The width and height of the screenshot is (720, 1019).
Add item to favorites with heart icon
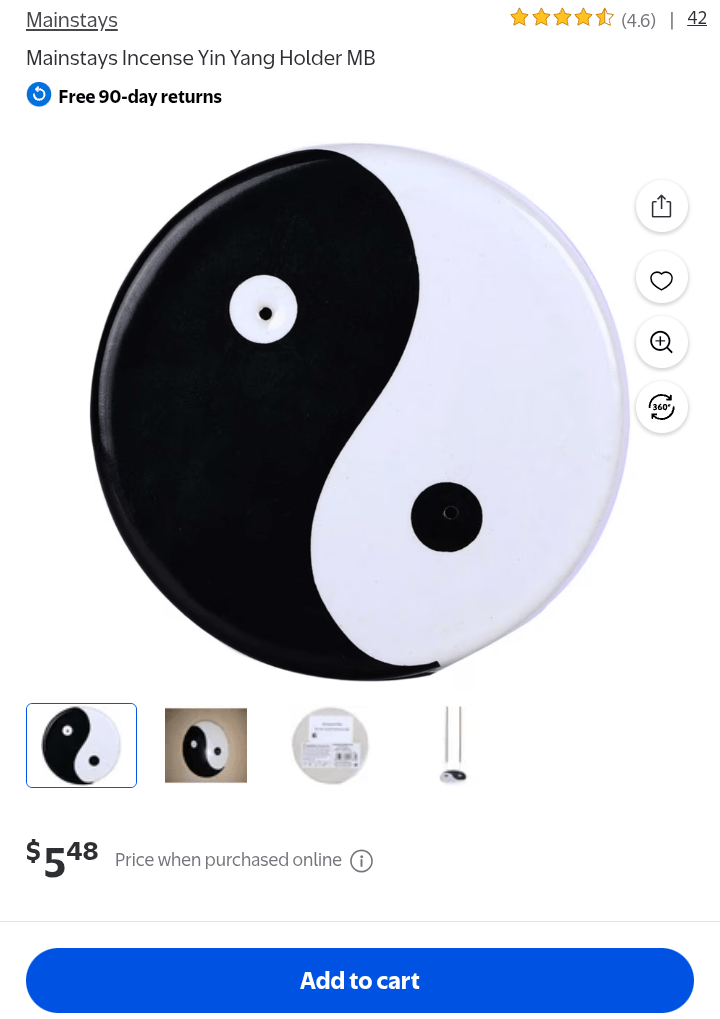click(x=661, y=279)
